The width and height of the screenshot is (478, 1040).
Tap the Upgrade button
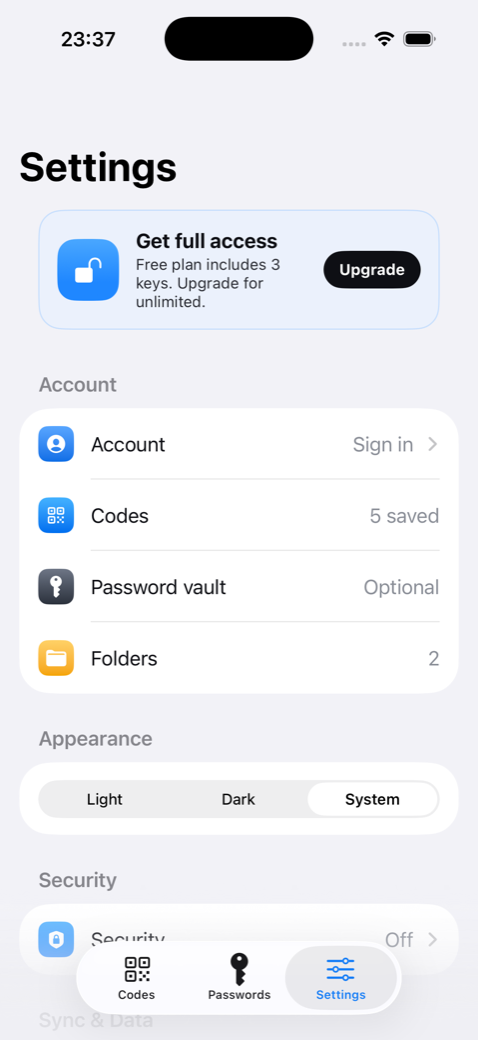click(372, 269)
